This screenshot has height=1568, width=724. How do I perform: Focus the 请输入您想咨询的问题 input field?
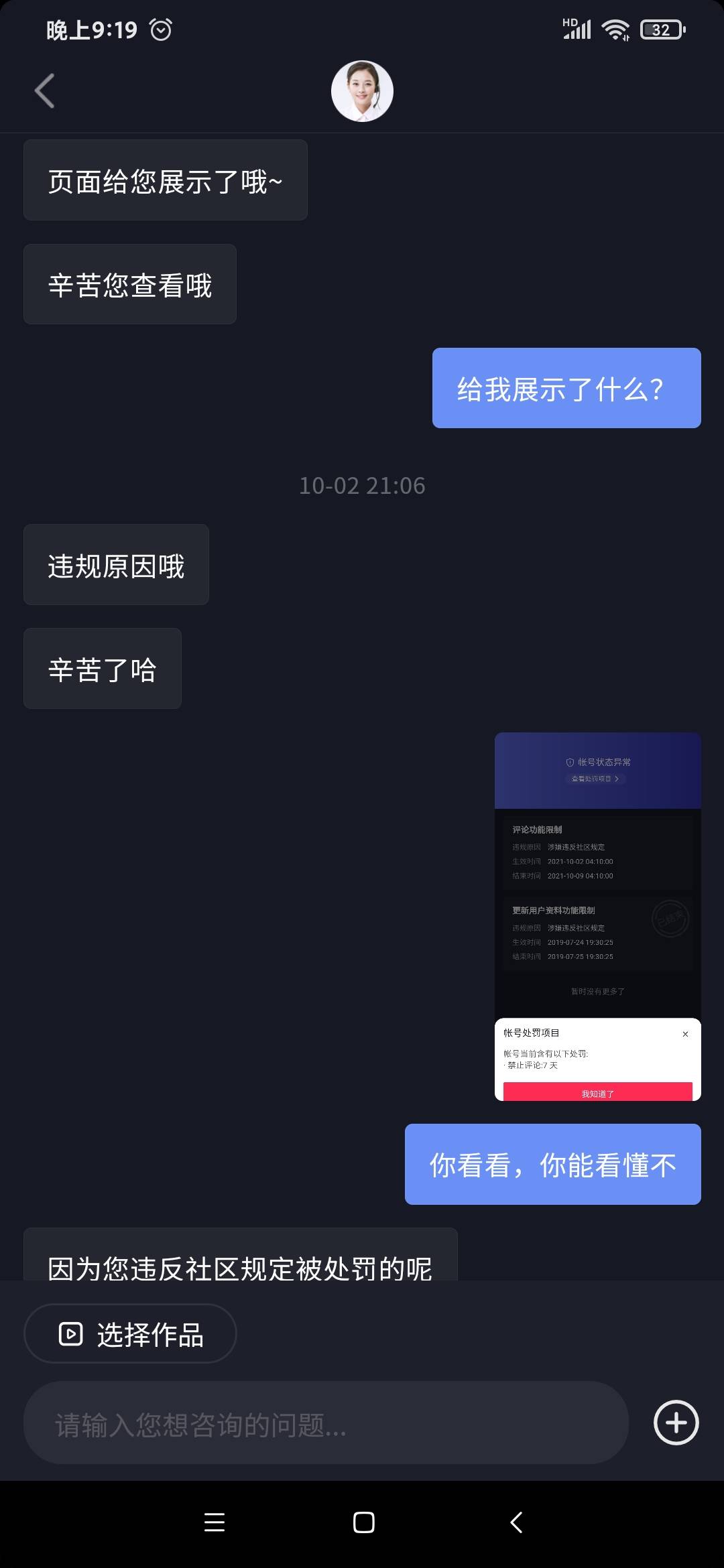point(326,1423)
